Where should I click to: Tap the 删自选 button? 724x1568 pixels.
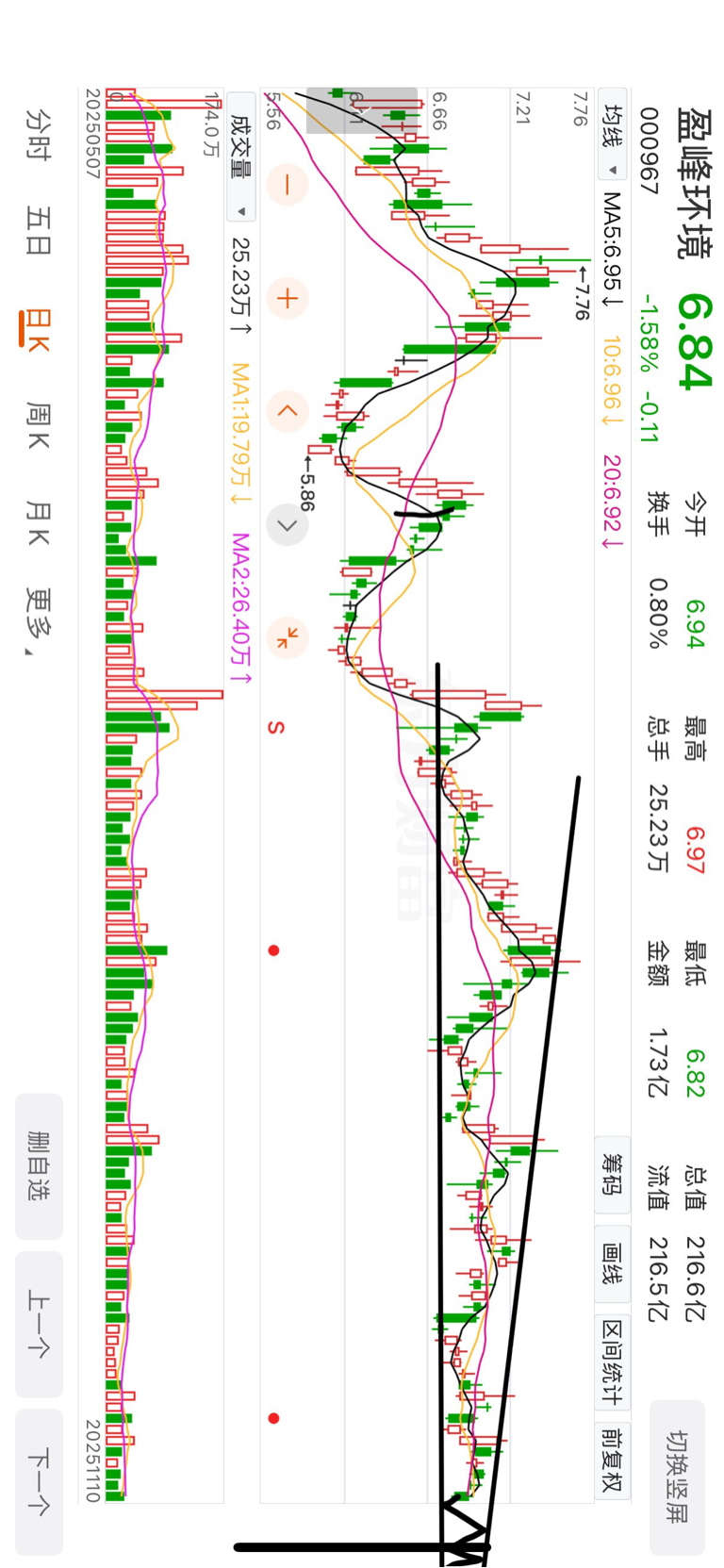39,1165
